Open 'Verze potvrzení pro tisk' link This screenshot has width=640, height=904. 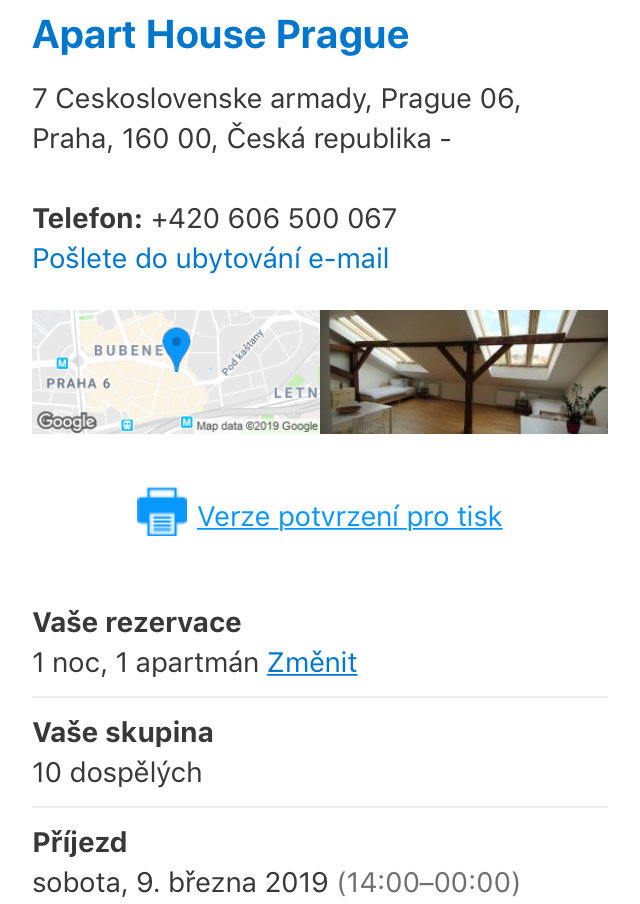click(349, 516)
